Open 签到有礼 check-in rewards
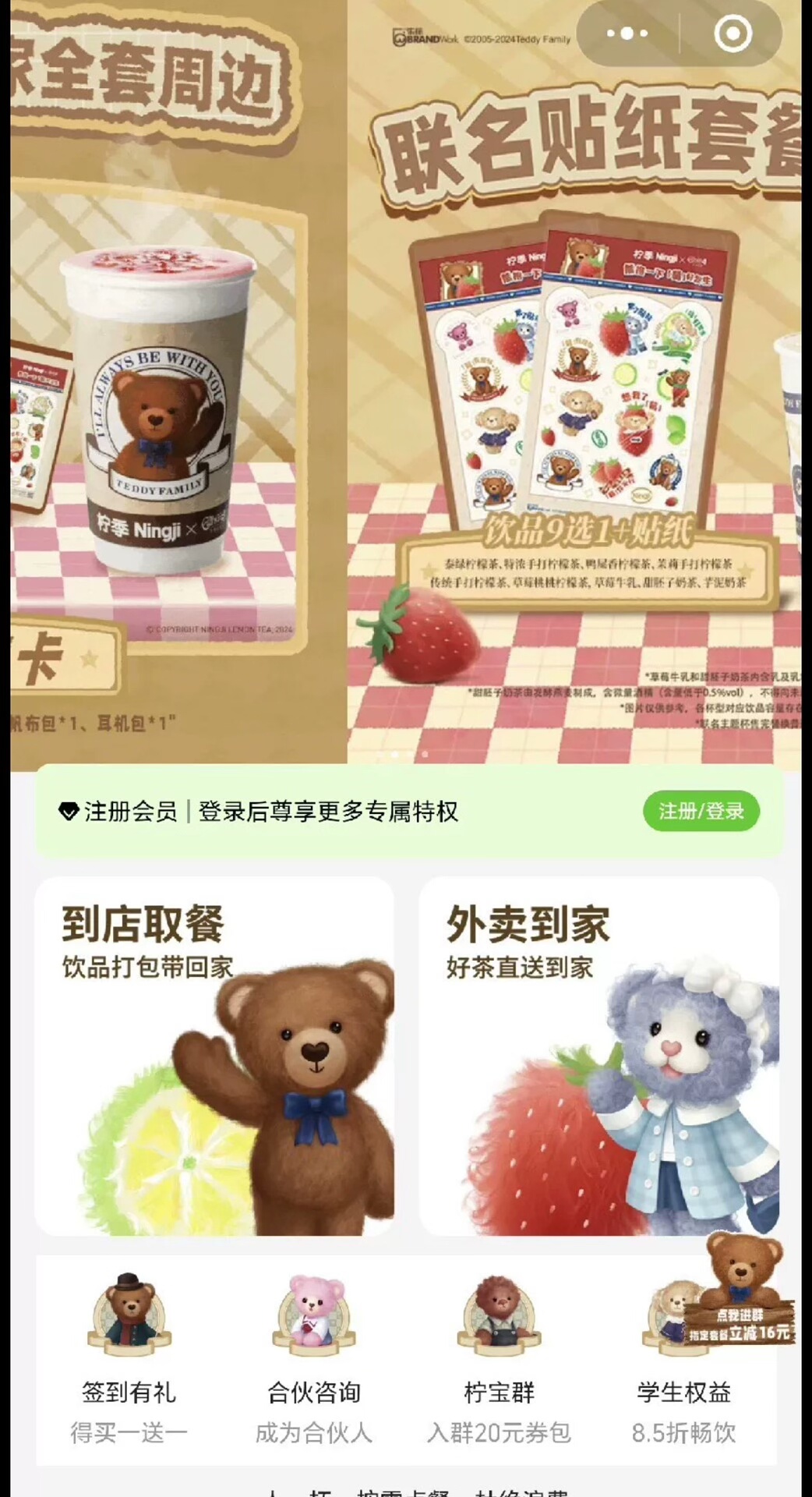The height and width of the screenshot is (1497, 812). 129,1358
